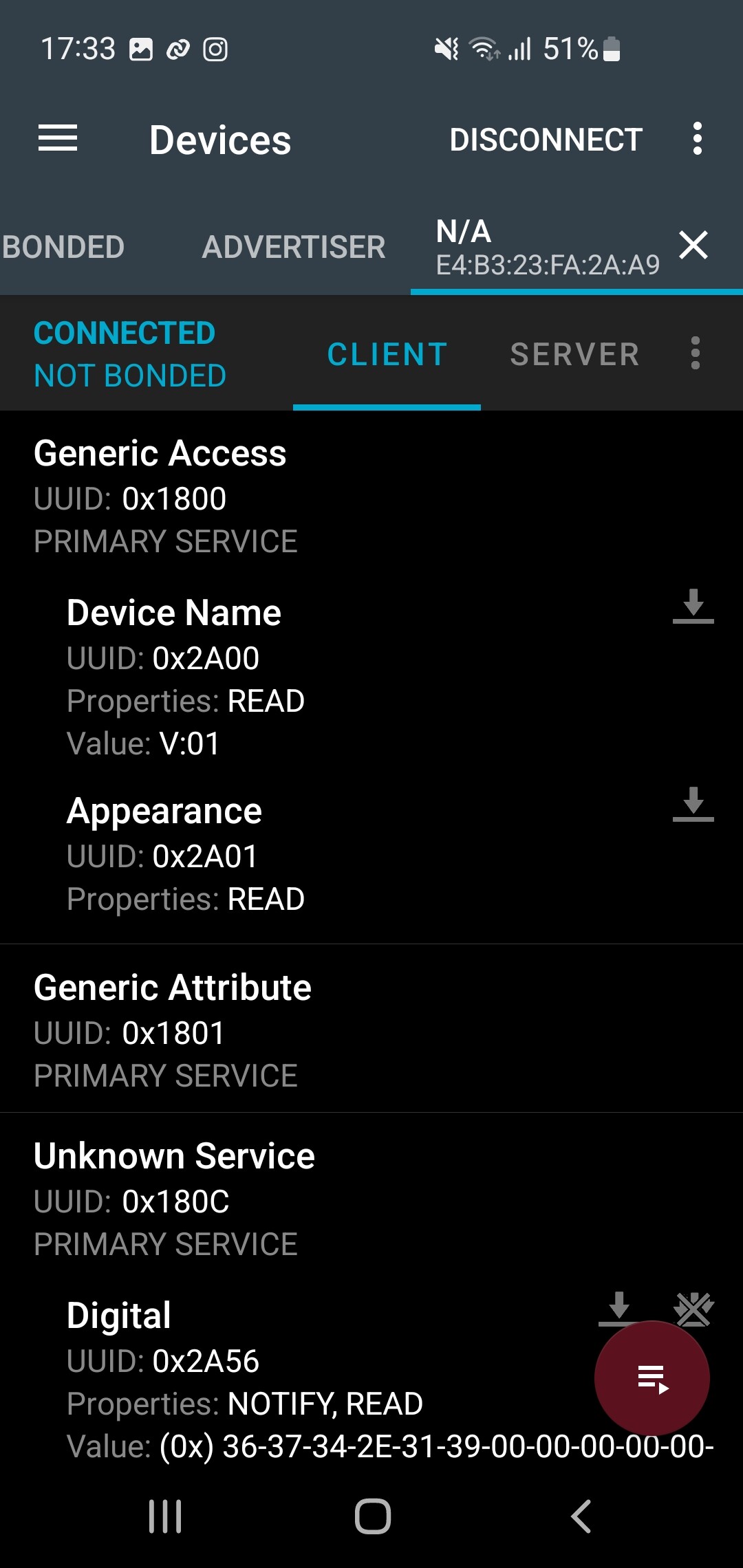Select the CLIENT tab
This screenshot has height=1568, width=743.
(387, 355)
